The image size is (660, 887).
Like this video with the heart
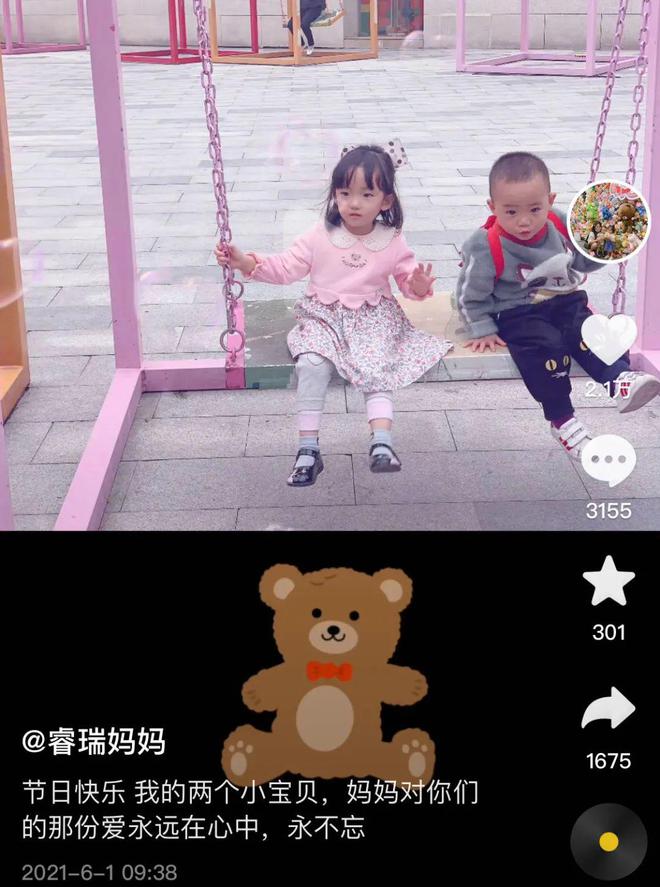(x=608, y=340)
